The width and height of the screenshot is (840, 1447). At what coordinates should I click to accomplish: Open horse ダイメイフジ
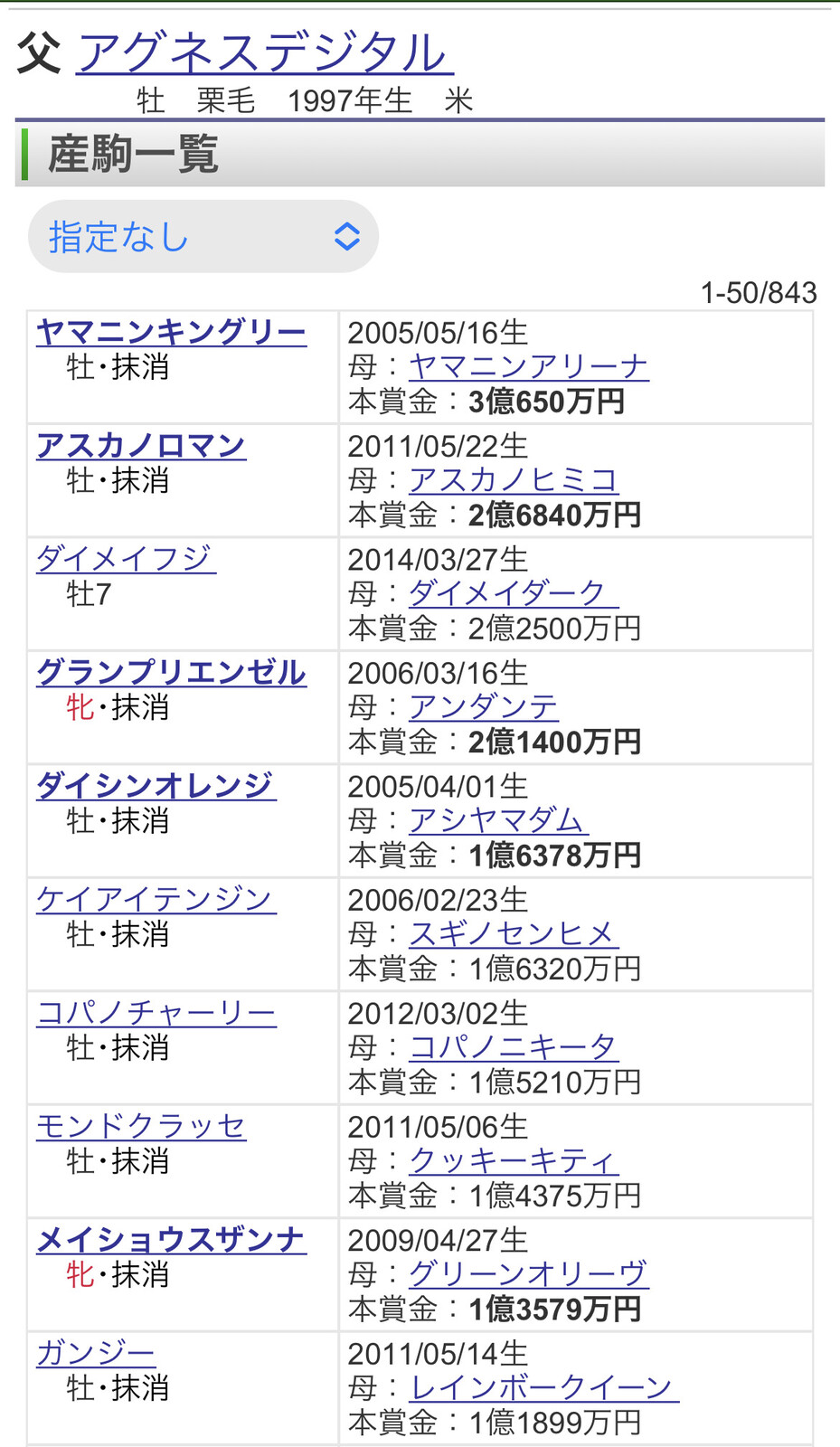click(126, 559)
